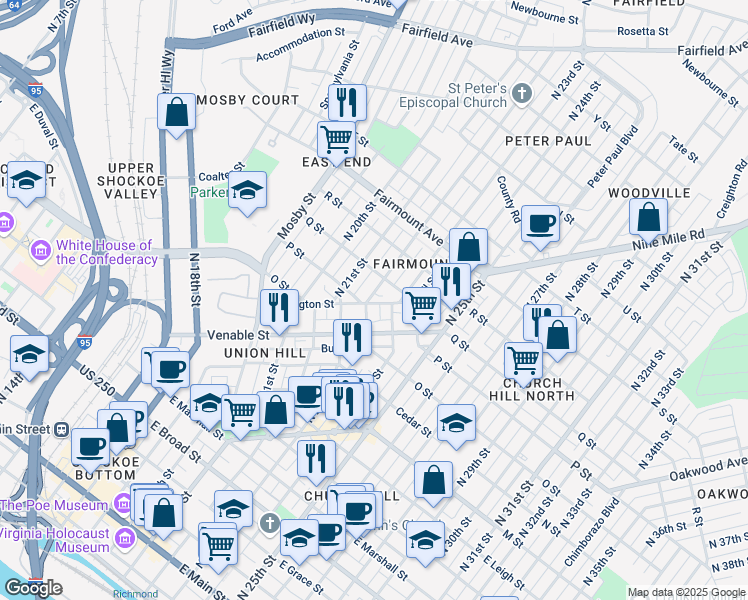Viewport: 748px width, 600px height.
Task: Select St Peter's Episcopal Church place marker
Action: coord(521,95)
